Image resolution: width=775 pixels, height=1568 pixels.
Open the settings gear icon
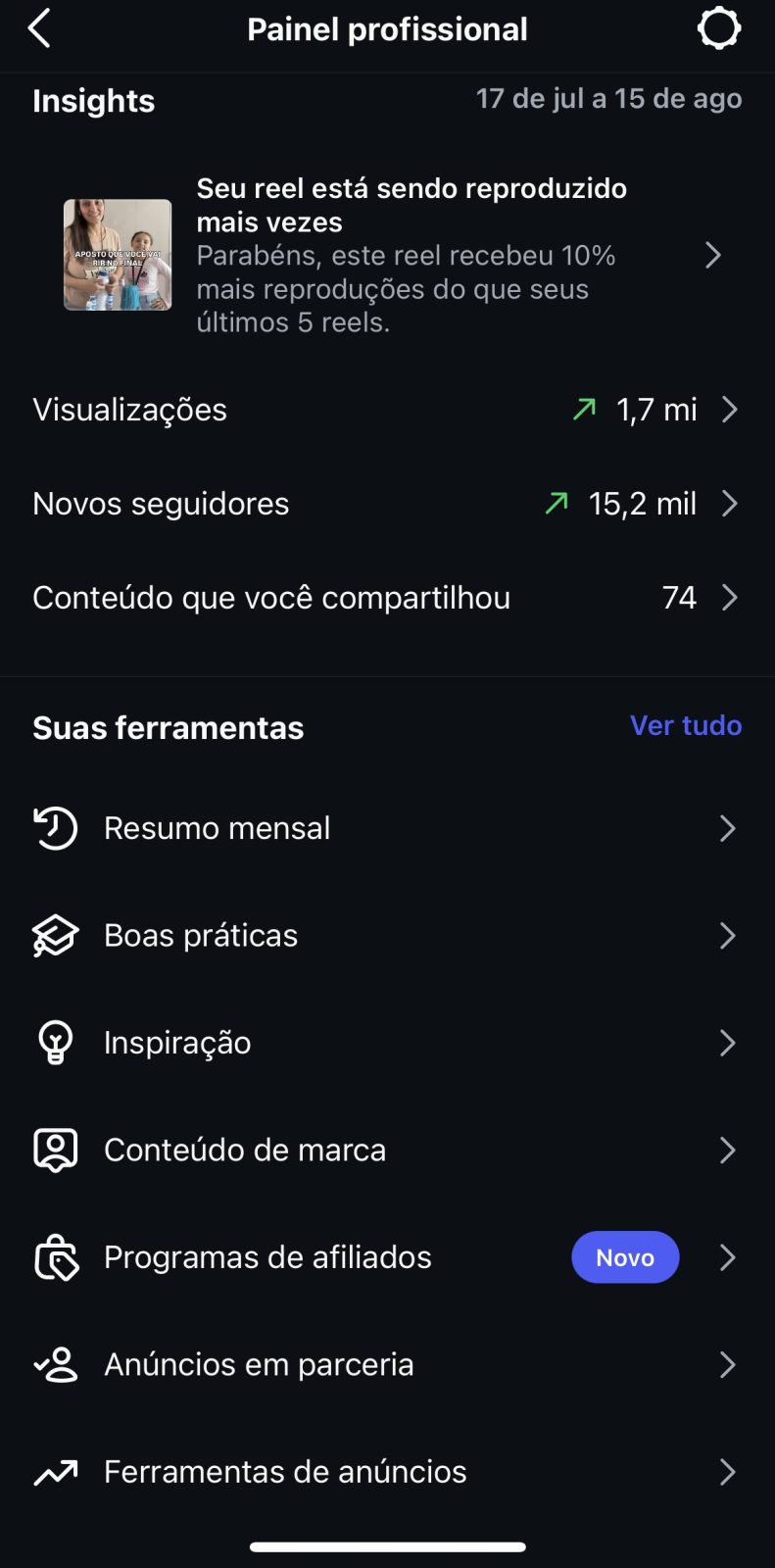pos(718,28)
